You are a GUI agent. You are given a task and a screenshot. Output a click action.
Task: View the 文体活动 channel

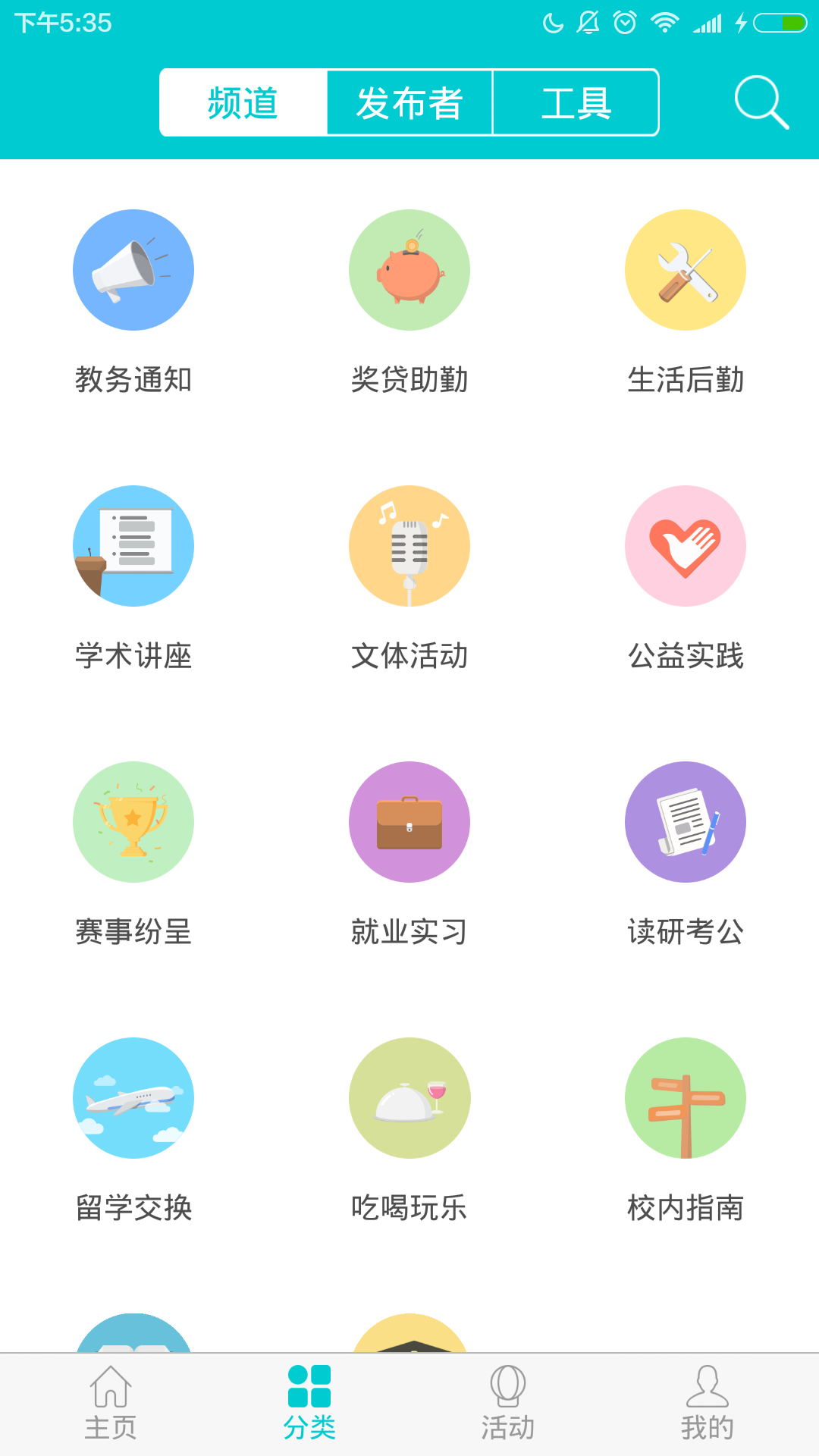pyautogui.click(x=409, y=547)
